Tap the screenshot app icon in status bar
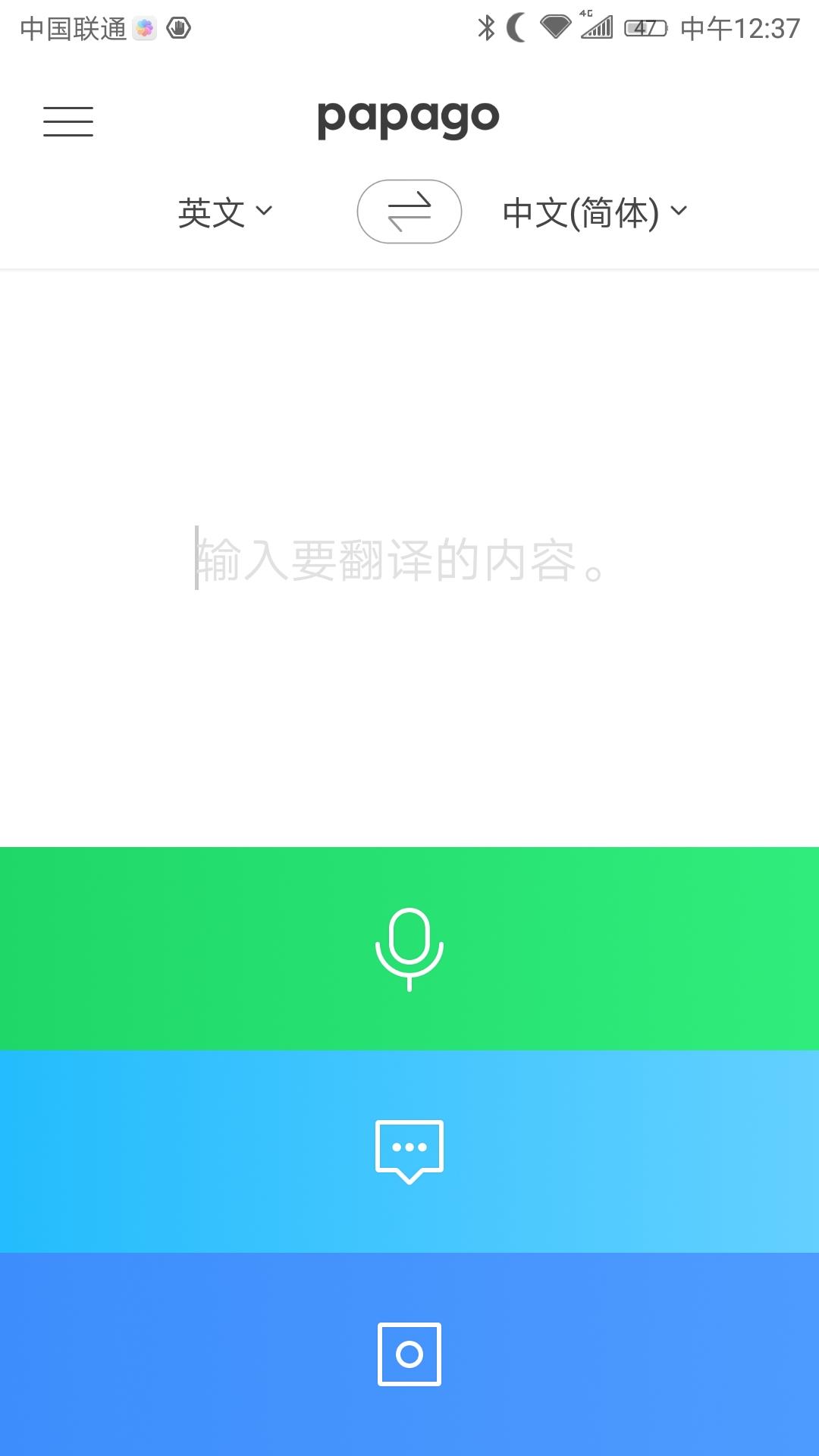 [144, 27]
